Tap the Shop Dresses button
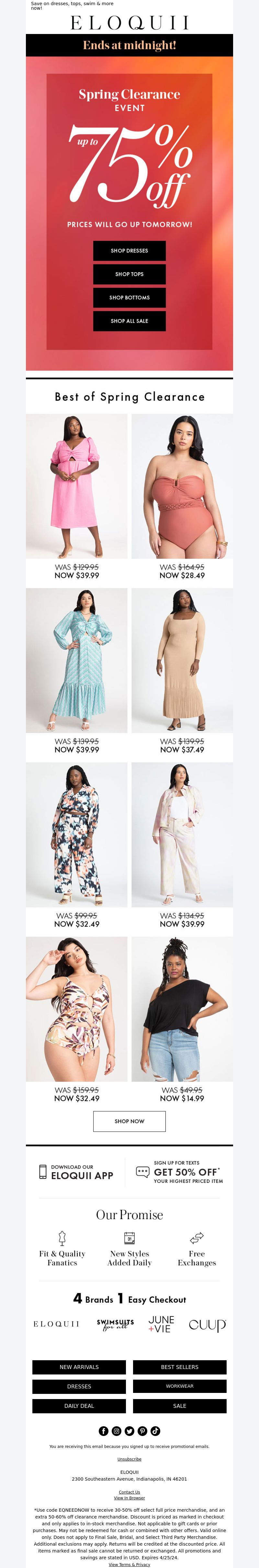 pyautogui.click(x=129, y=251)
